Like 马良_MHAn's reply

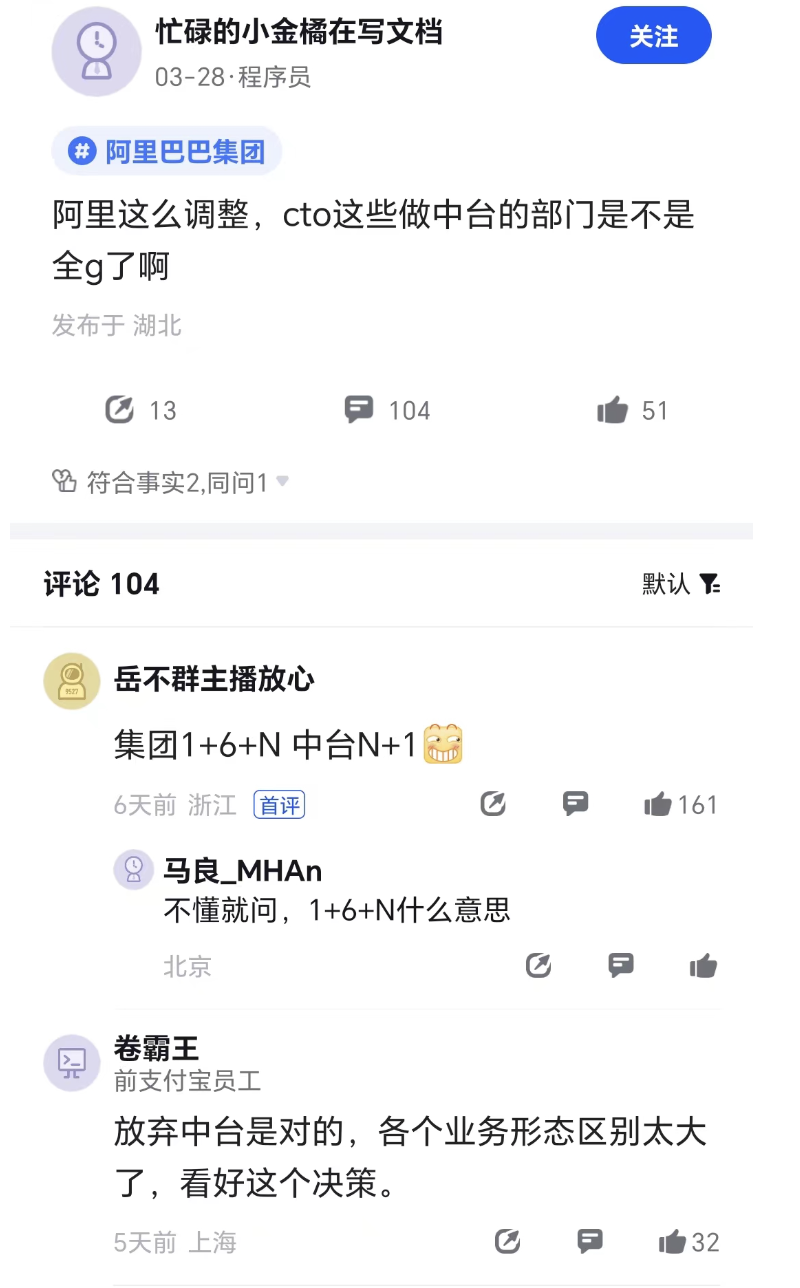(x=703, y=966)
